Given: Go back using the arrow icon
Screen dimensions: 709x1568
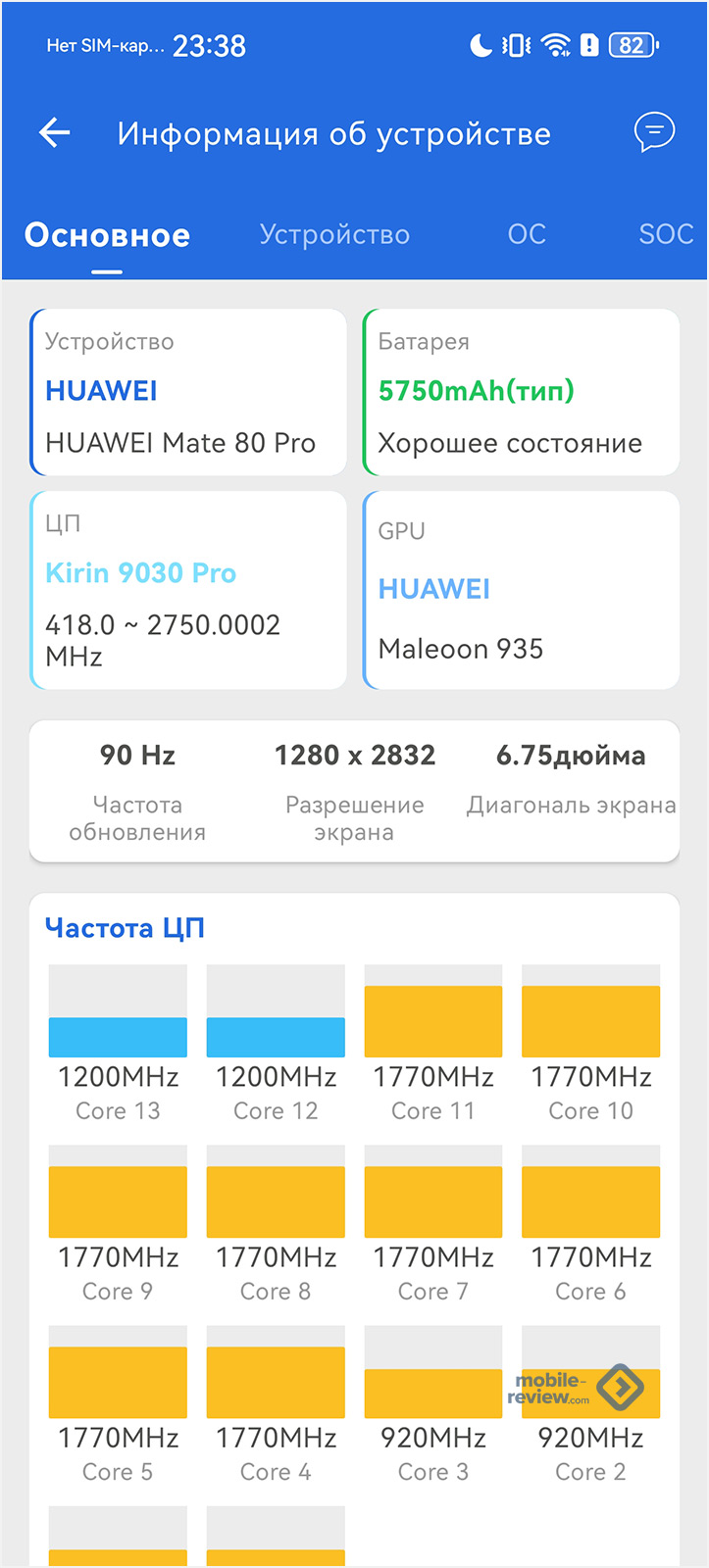Looking at the screenshot, I should (55, 133).
